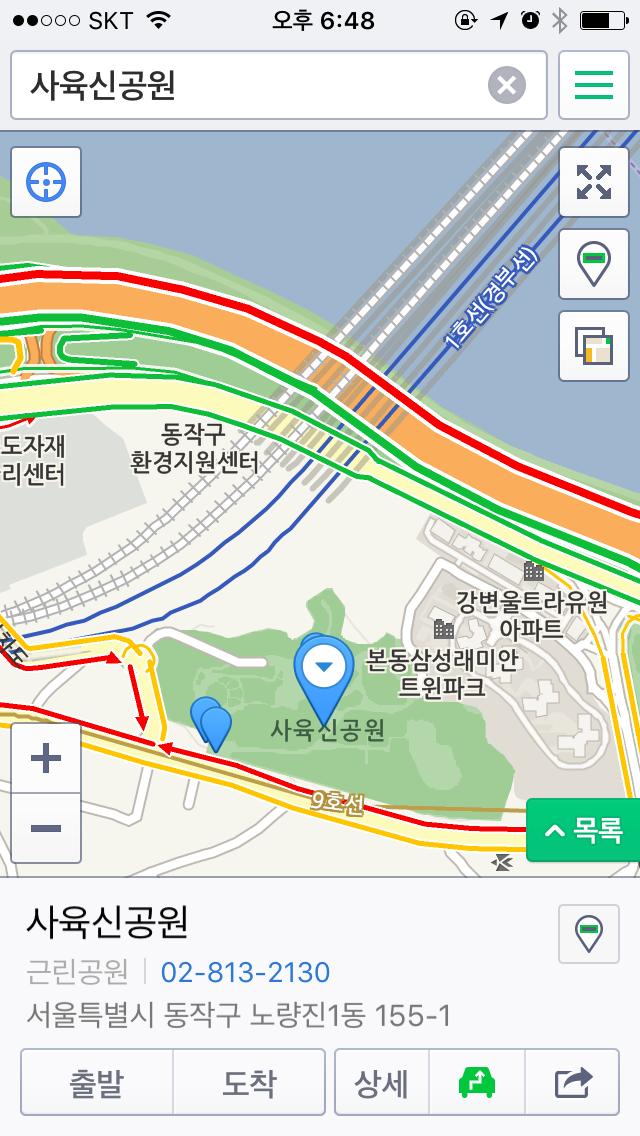The width and height of the screenshot is (640, 1136).
Task: Open the 목록 results list
Action: tap(584, 830)
